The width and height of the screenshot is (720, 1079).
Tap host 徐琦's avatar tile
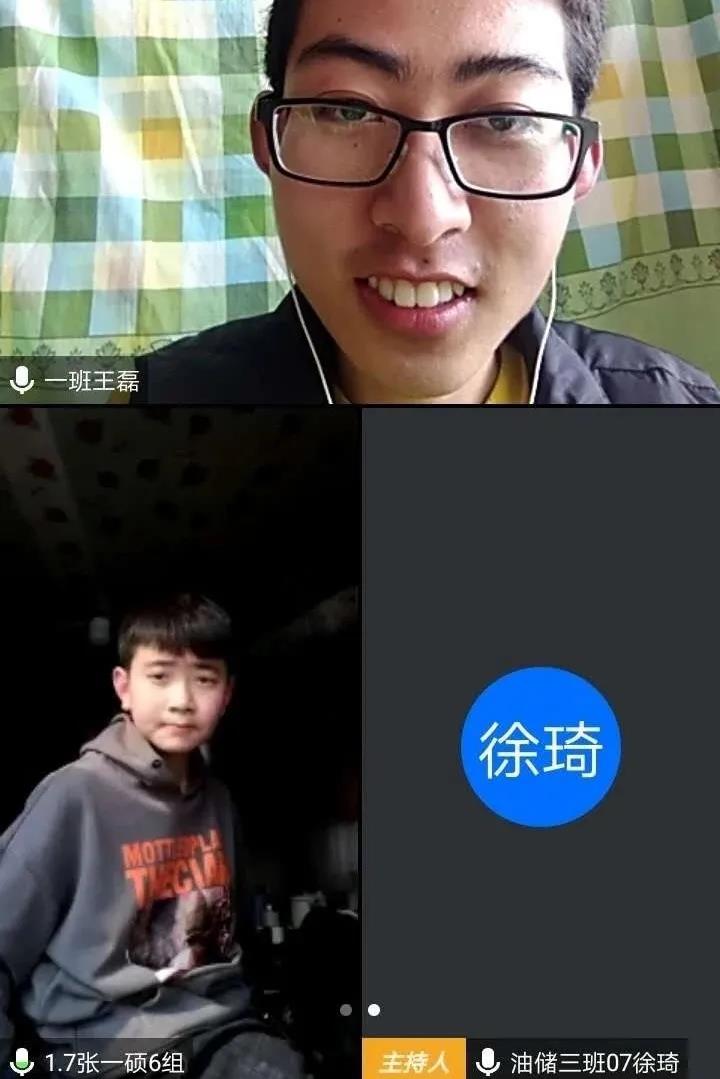(x=540, y=746)
